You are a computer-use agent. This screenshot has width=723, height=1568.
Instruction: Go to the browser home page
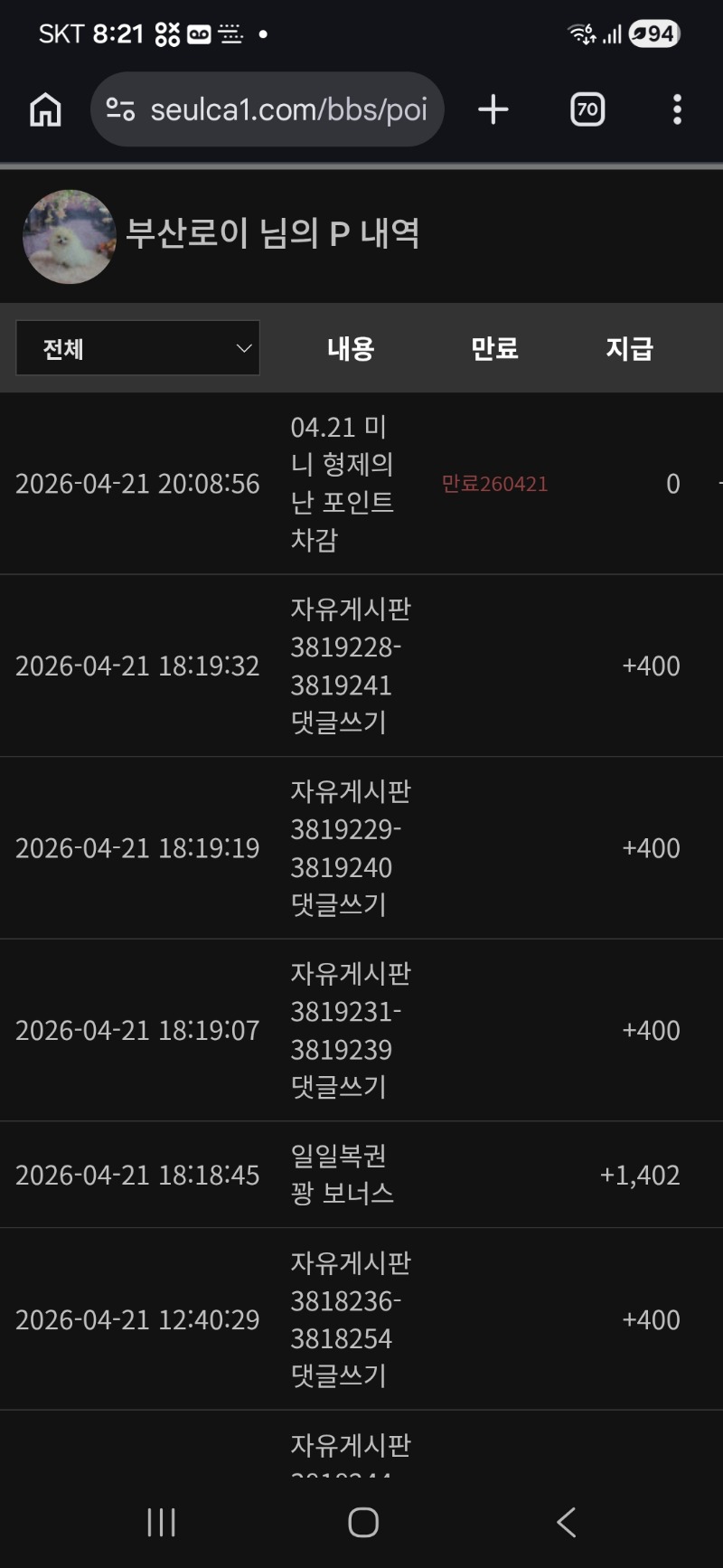(x=45, y=110)
